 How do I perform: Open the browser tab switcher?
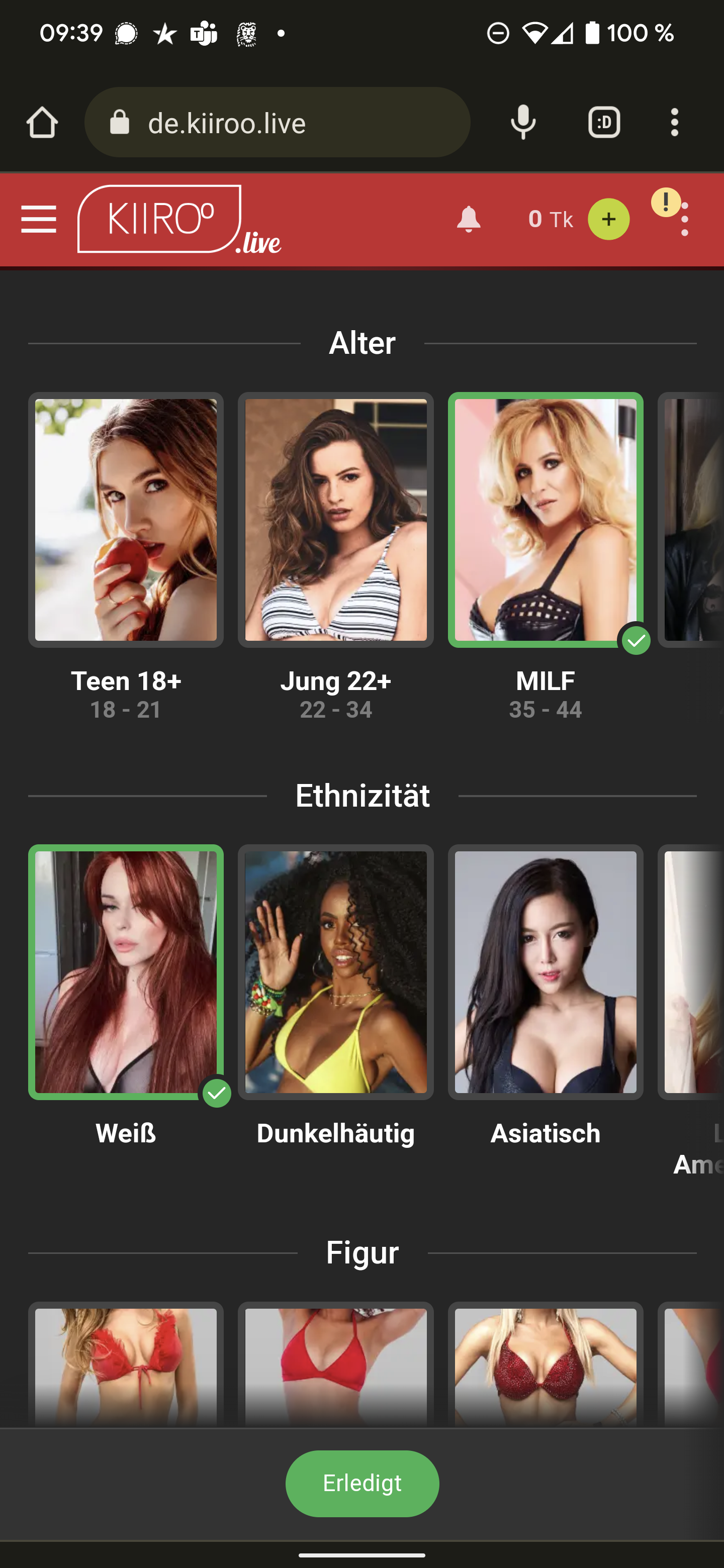[x=603, y=122]
